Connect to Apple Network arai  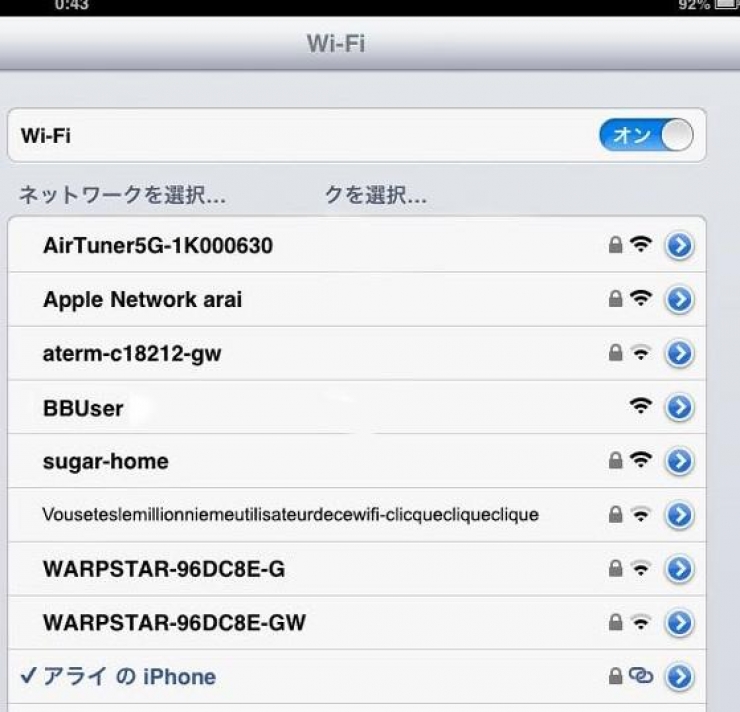pyautogui.click(x=142, y=299)
